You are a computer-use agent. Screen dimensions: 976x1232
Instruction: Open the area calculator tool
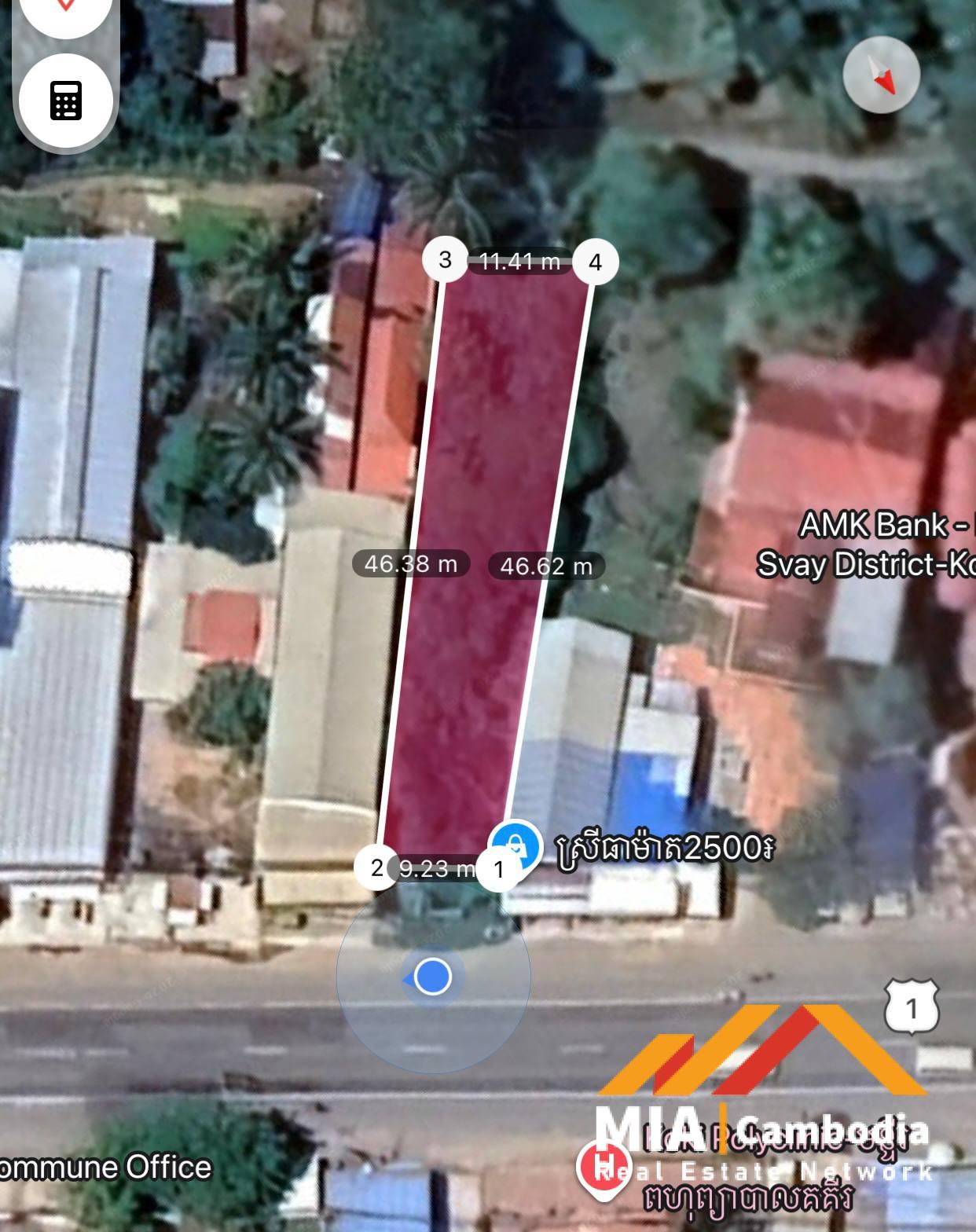point(66,100)
